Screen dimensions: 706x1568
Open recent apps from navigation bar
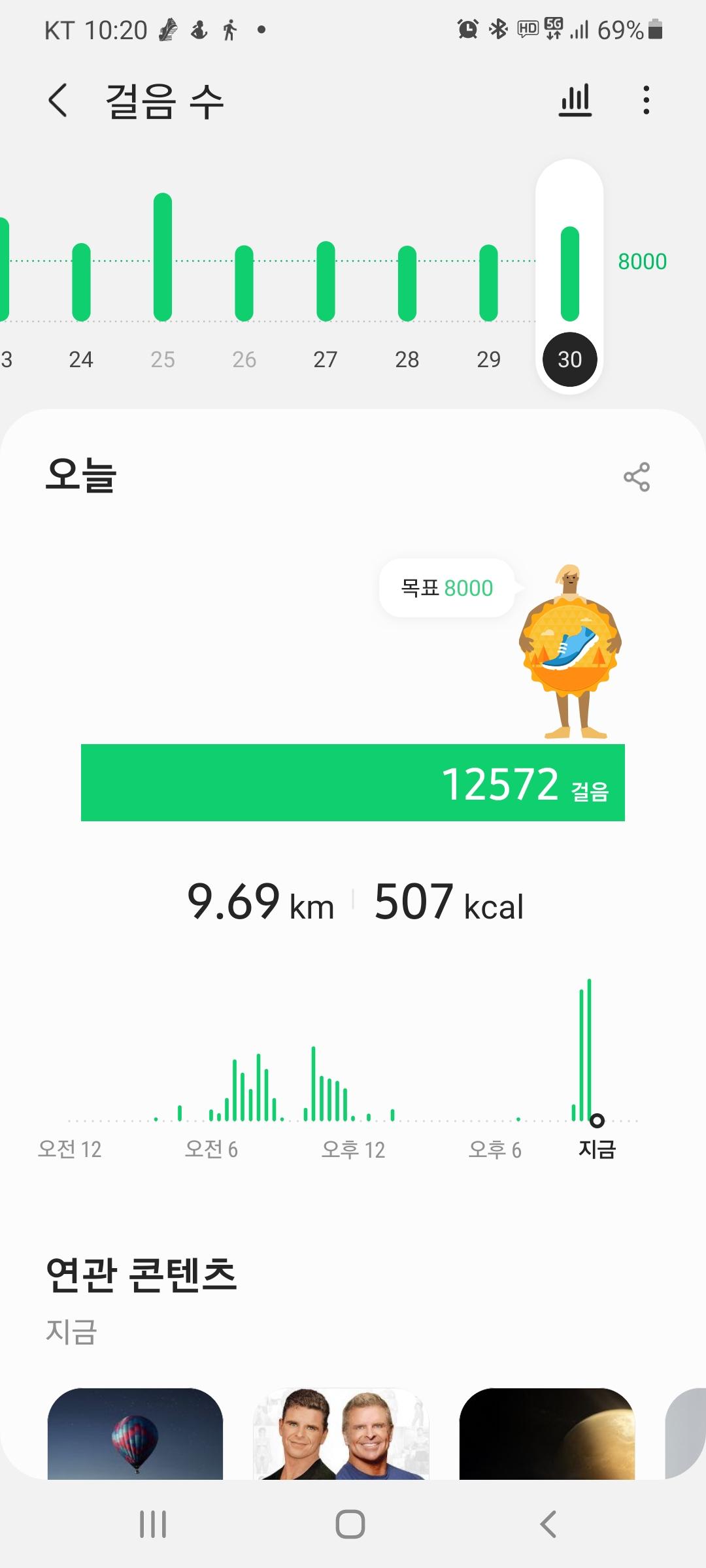153,1524
